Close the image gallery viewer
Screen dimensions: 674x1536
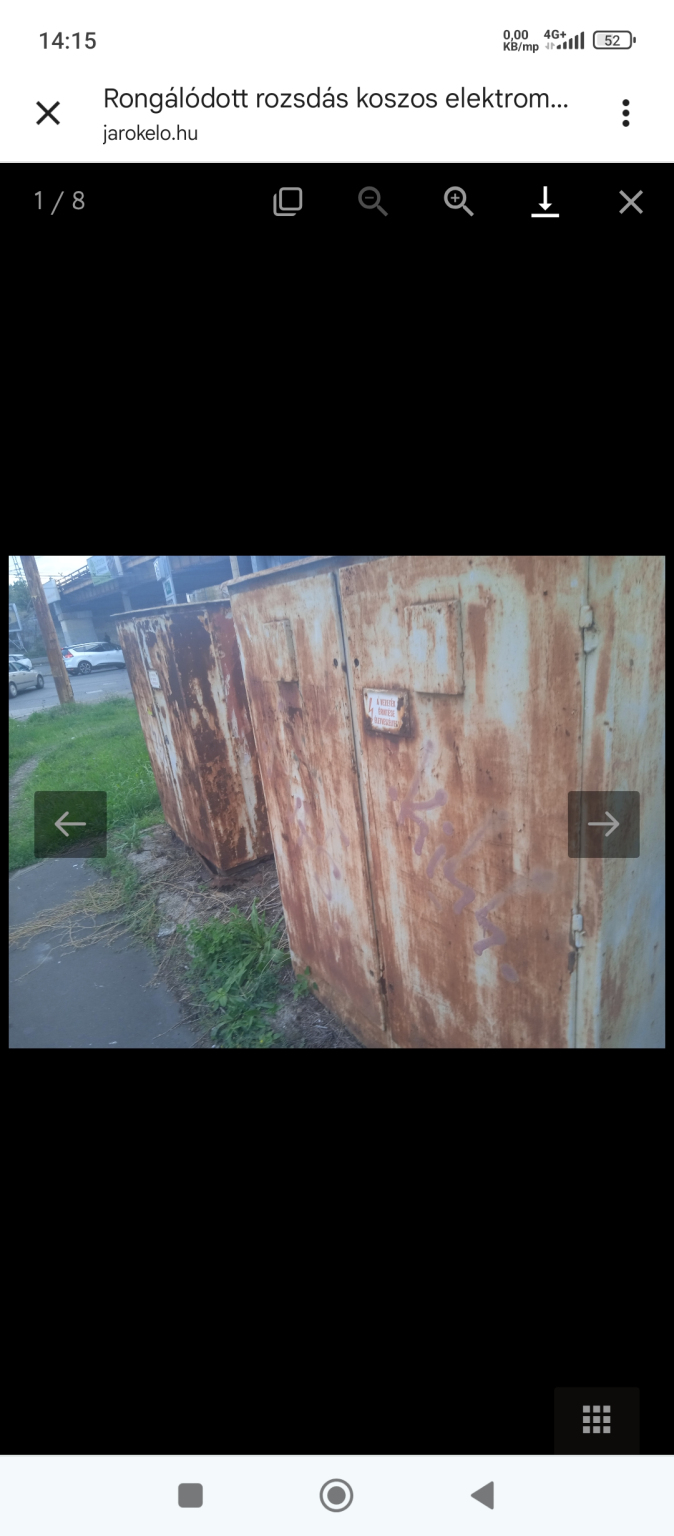[x=630, y=202]
